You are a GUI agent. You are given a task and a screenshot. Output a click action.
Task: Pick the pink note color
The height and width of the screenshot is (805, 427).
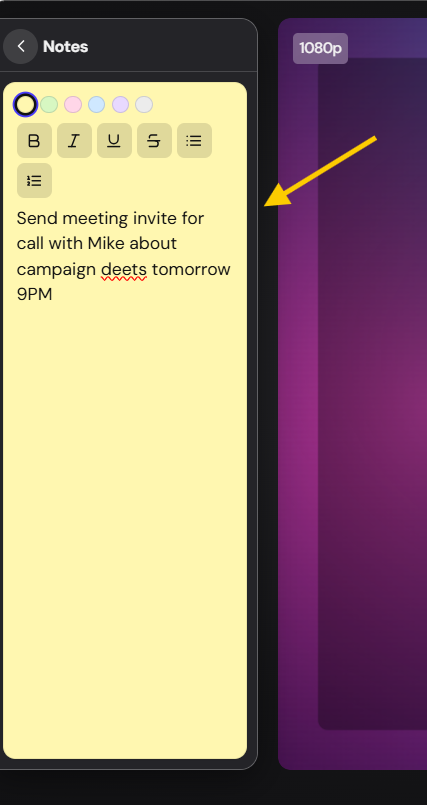coord(73,105)
